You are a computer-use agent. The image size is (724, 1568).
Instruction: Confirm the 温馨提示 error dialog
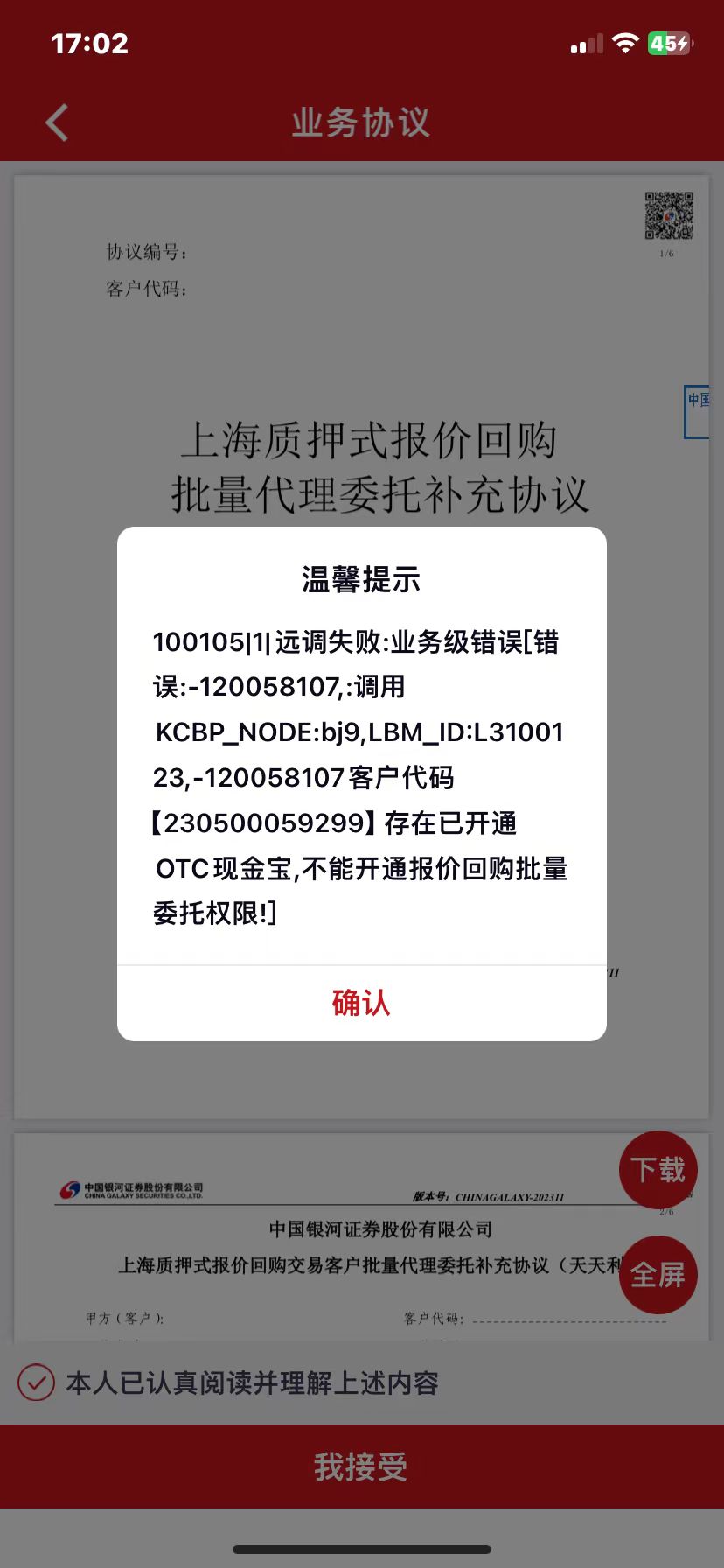click(361, 1003)
